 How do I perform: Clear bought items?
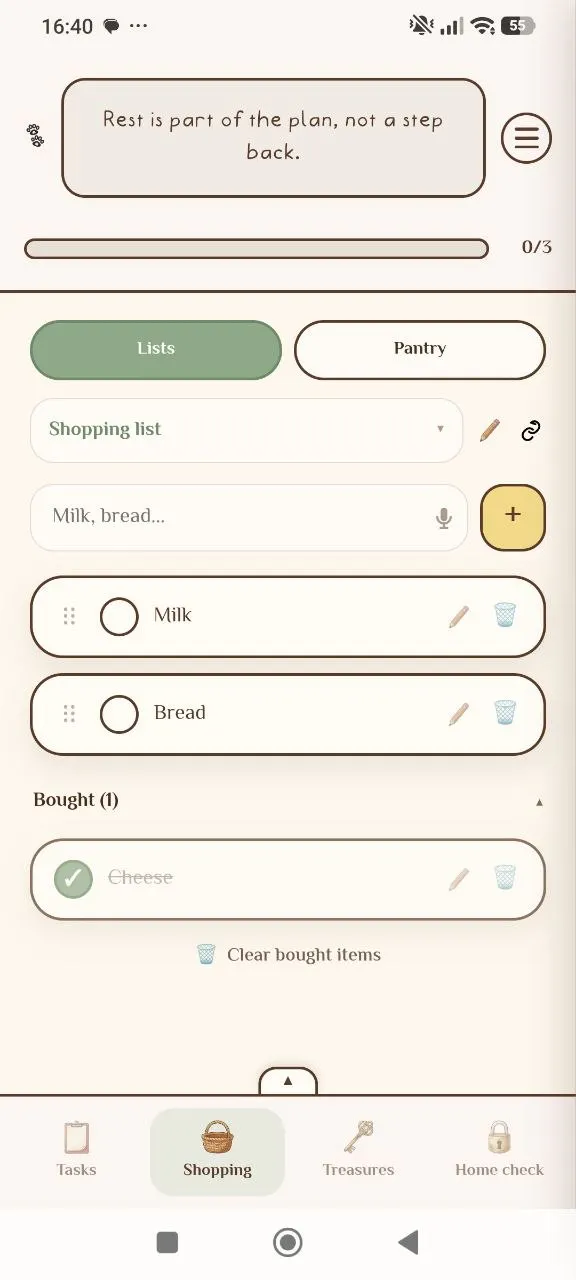(288, 955)
